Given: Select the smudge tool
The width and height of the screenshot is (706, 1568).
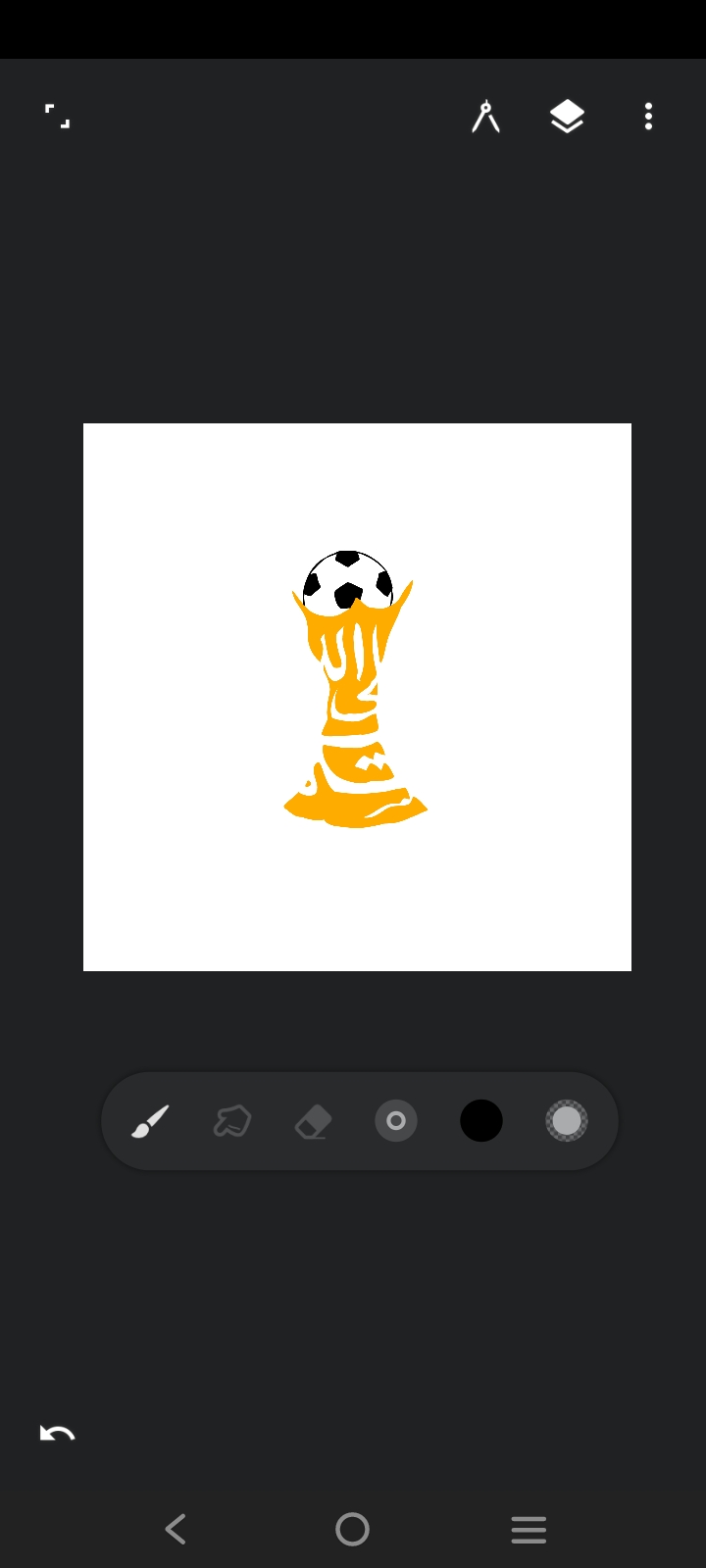Looking at the screenshot, I should 232,1121.
